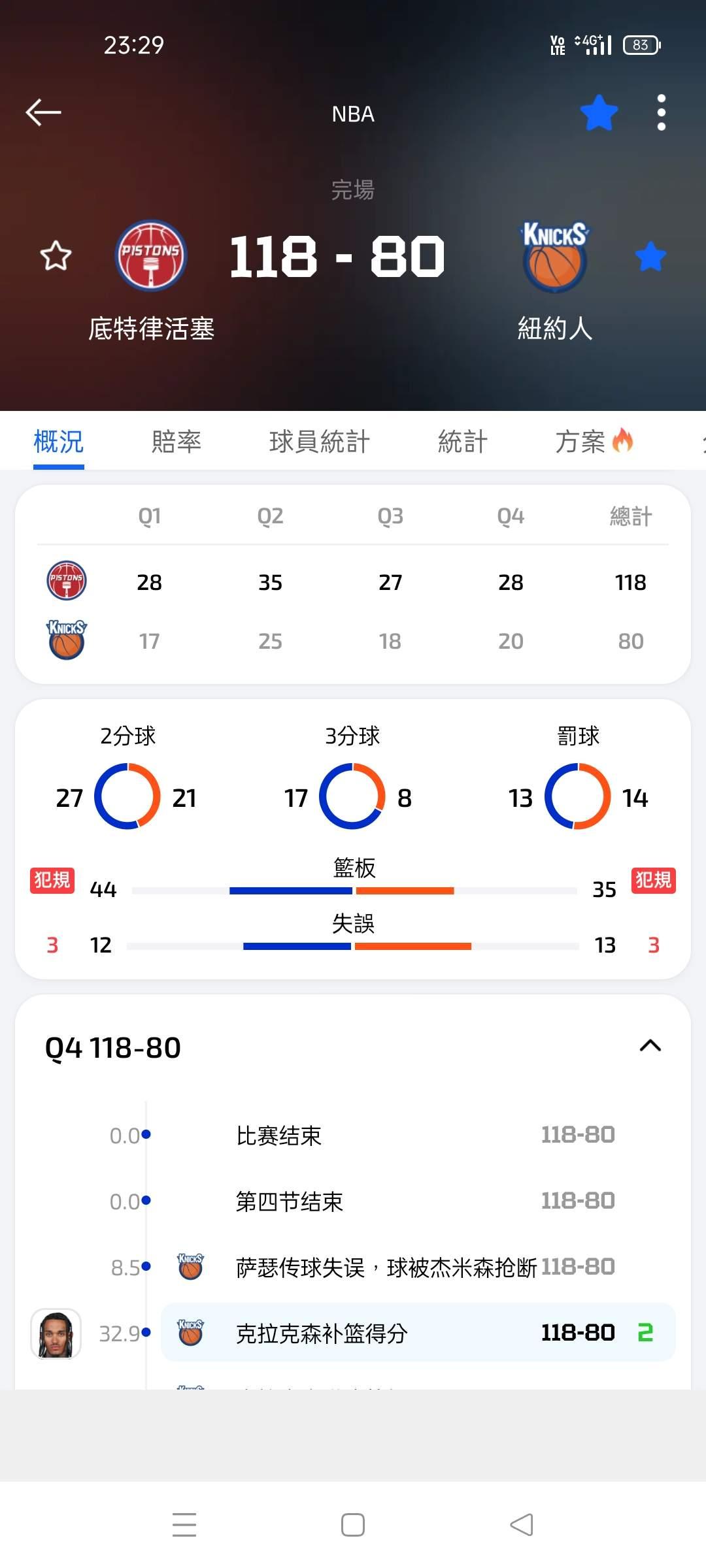The image size is (706, 1568).
Task: Open the 紐約人 team page
Action: click(555, 257)
